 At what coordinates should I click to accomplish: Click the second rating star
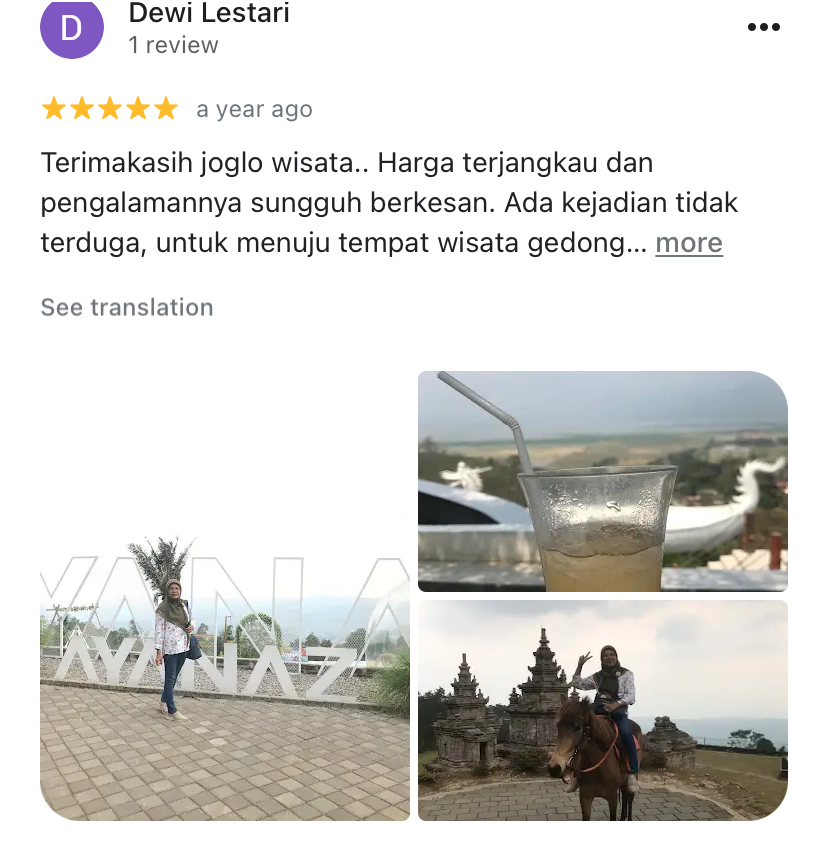(x=80, y=107)
